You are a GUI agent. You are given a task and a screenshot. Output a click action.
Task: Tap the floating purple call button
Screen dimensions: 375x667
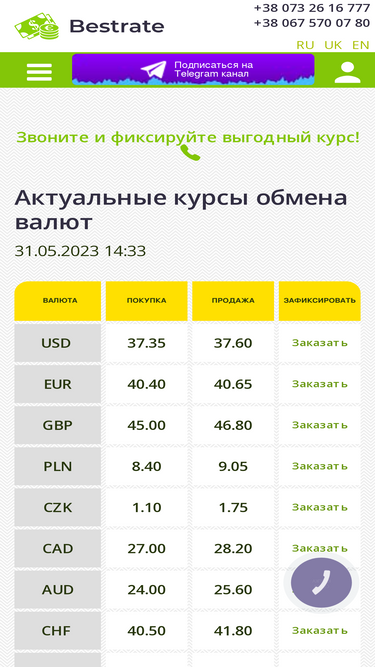tap(321, 582)
